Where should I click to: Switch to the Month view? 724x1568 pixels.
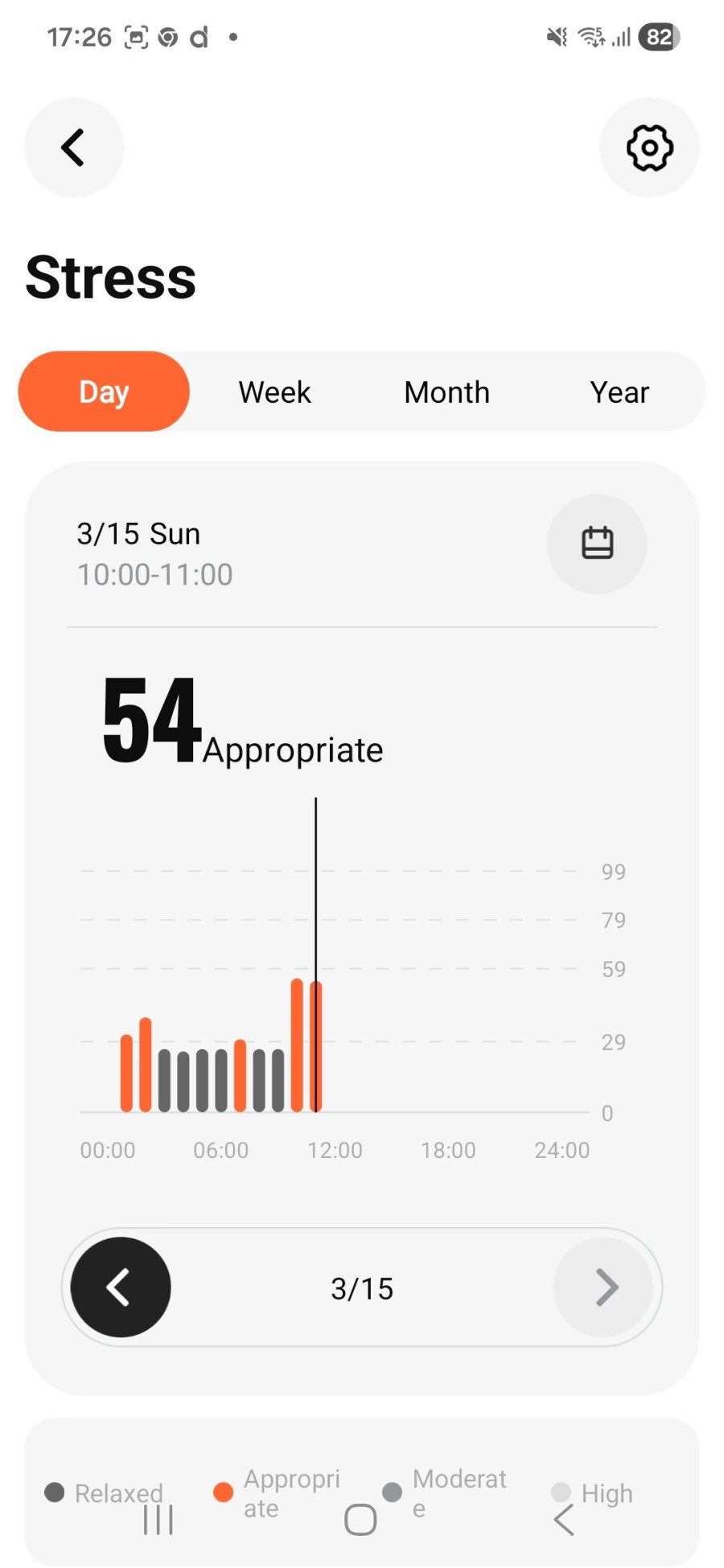tap(446, 392)
